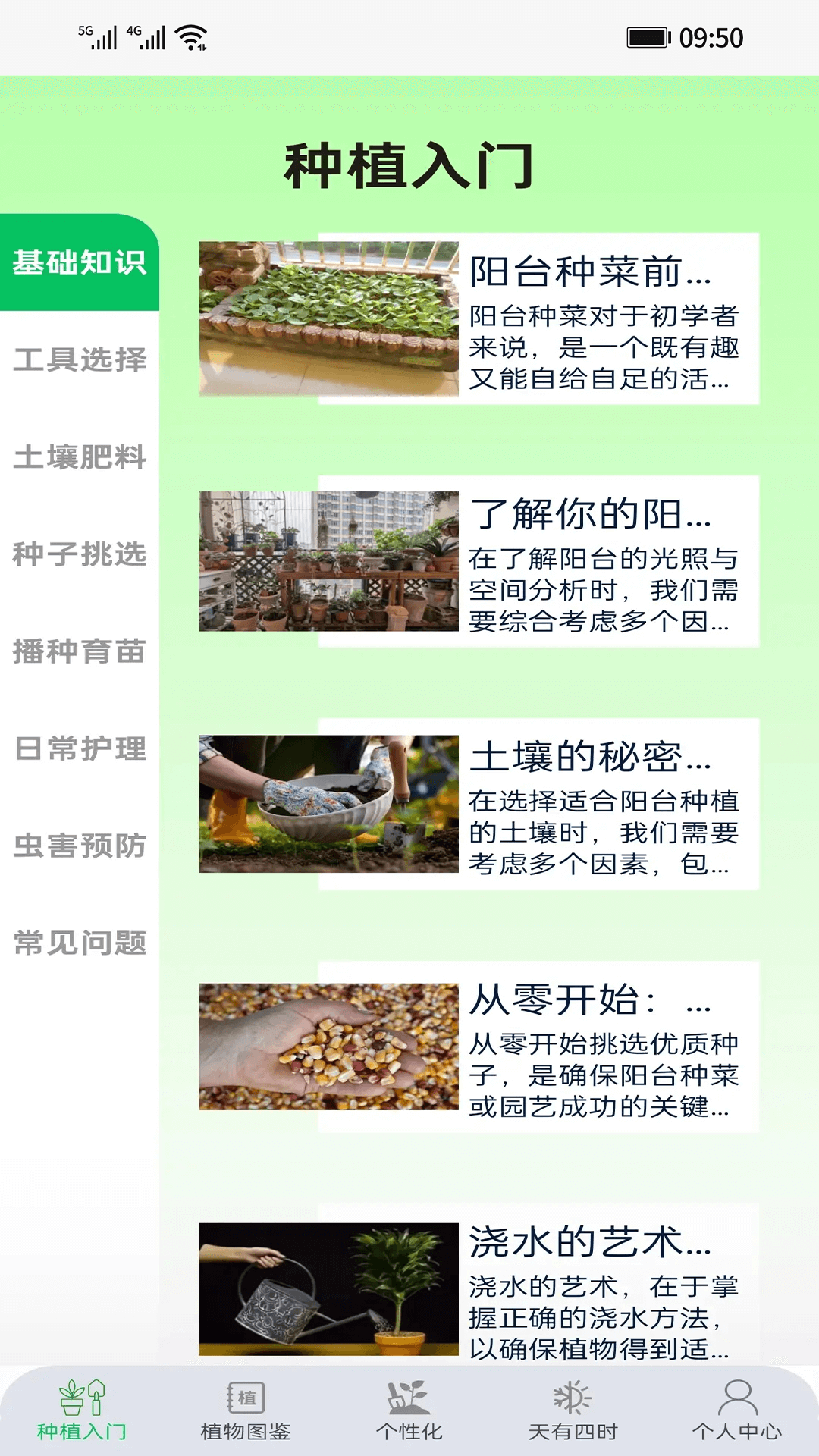This screenshot has width=819, height=1456.
Task: Switch to the 个人中心 tab
Action: (737, 1410)
